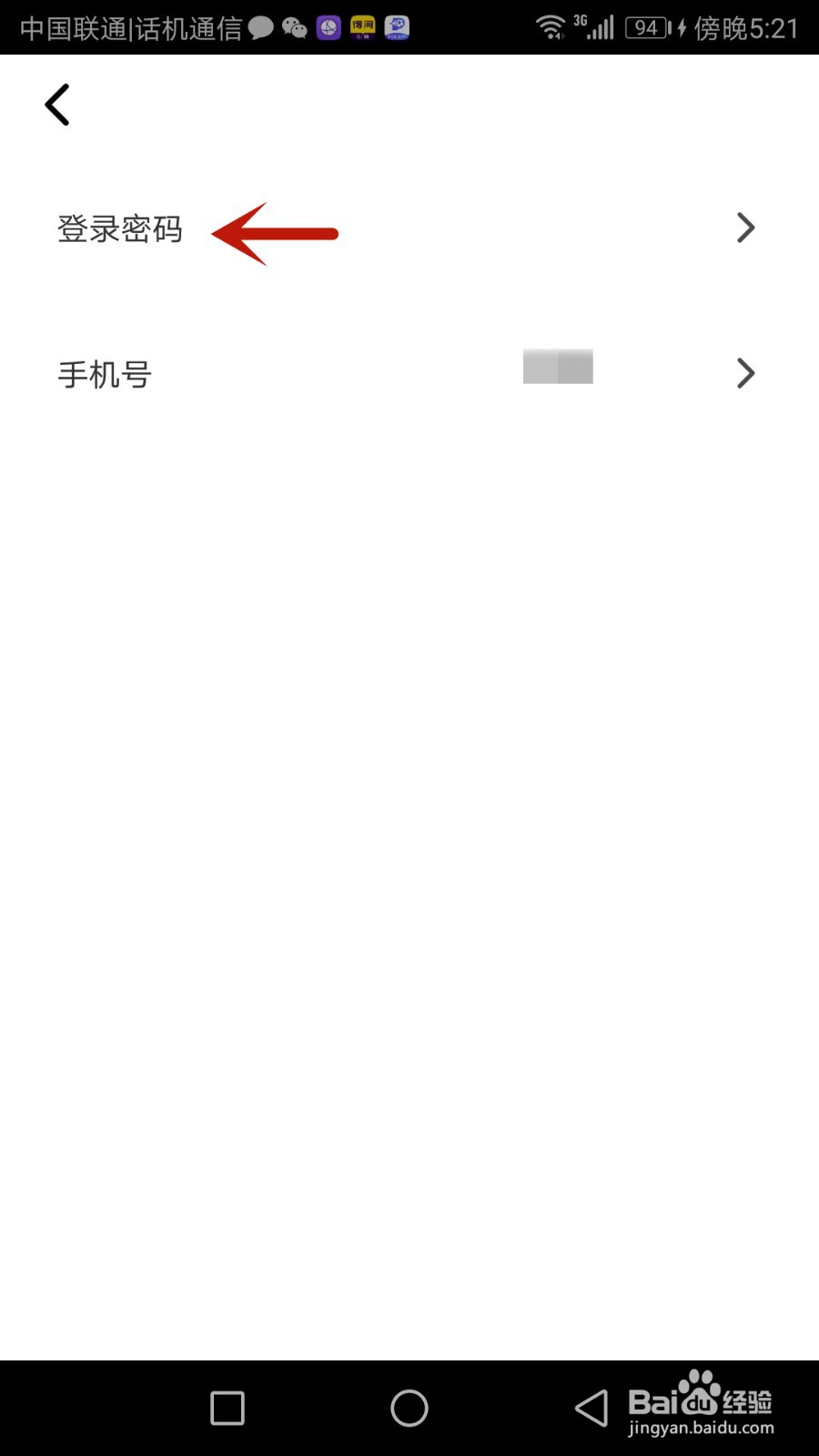Tap the WiFi status icon
This screenshot has width=819, height=1456.
point(551,25)
